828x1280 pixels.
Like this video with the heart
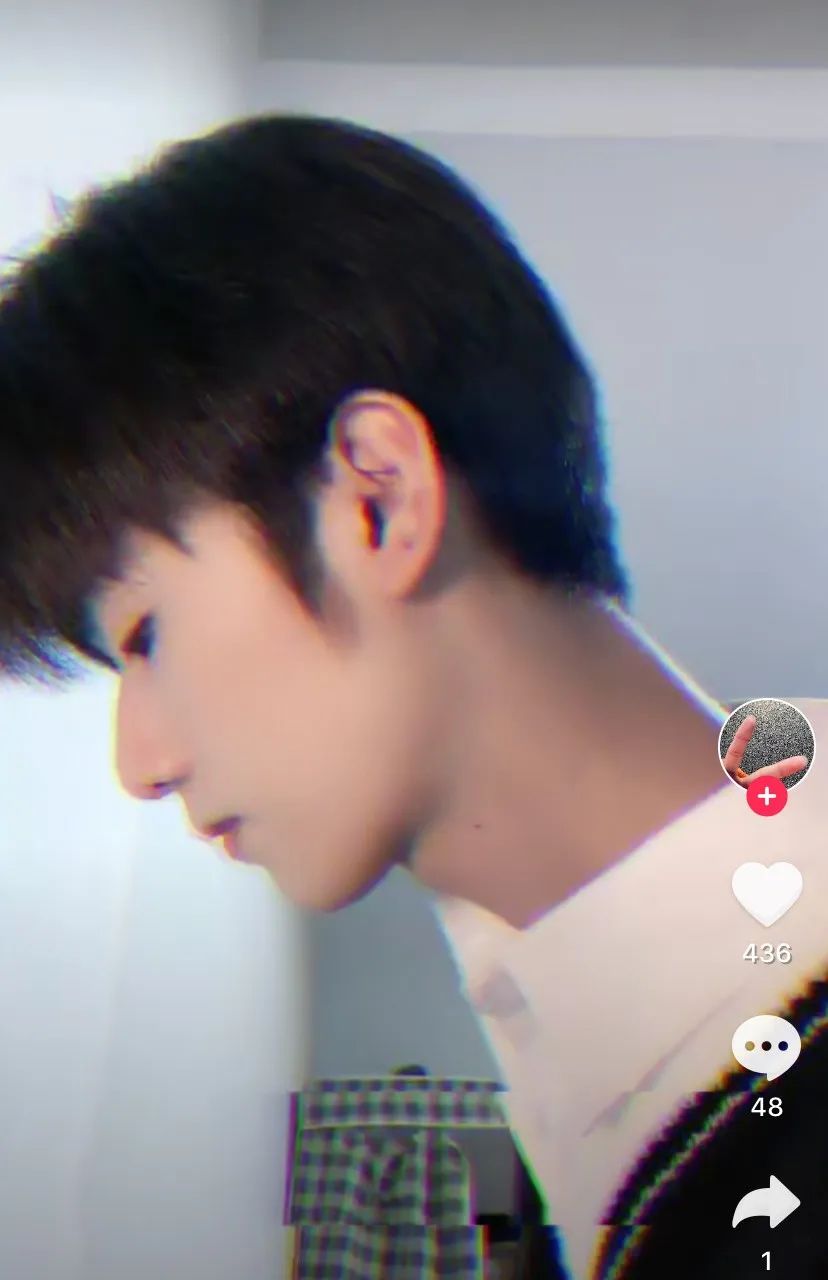click(766, 893)
